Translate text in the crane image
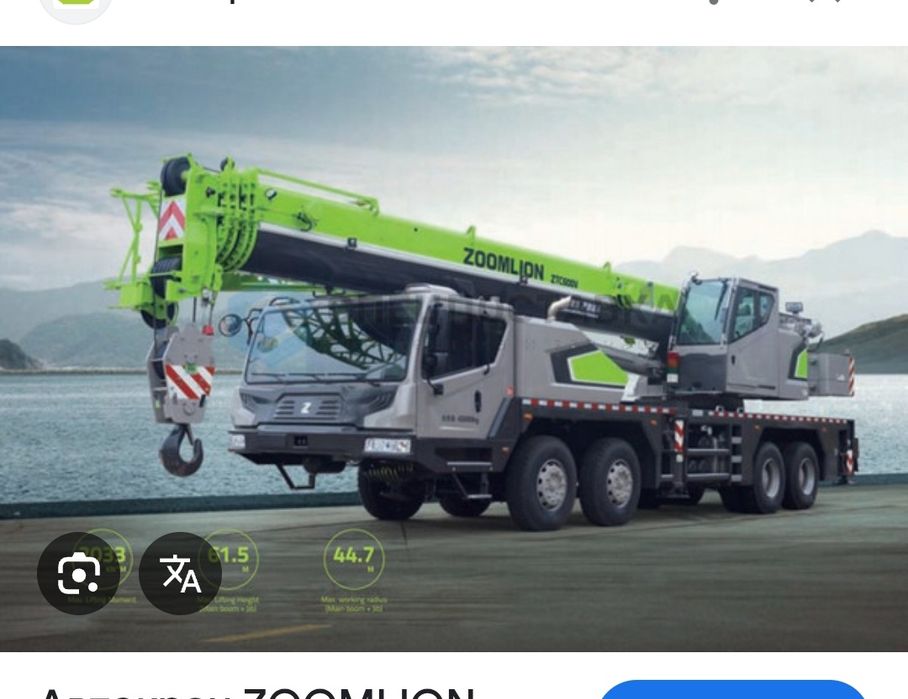Screen dimensions: 908x699 point(180,573)
